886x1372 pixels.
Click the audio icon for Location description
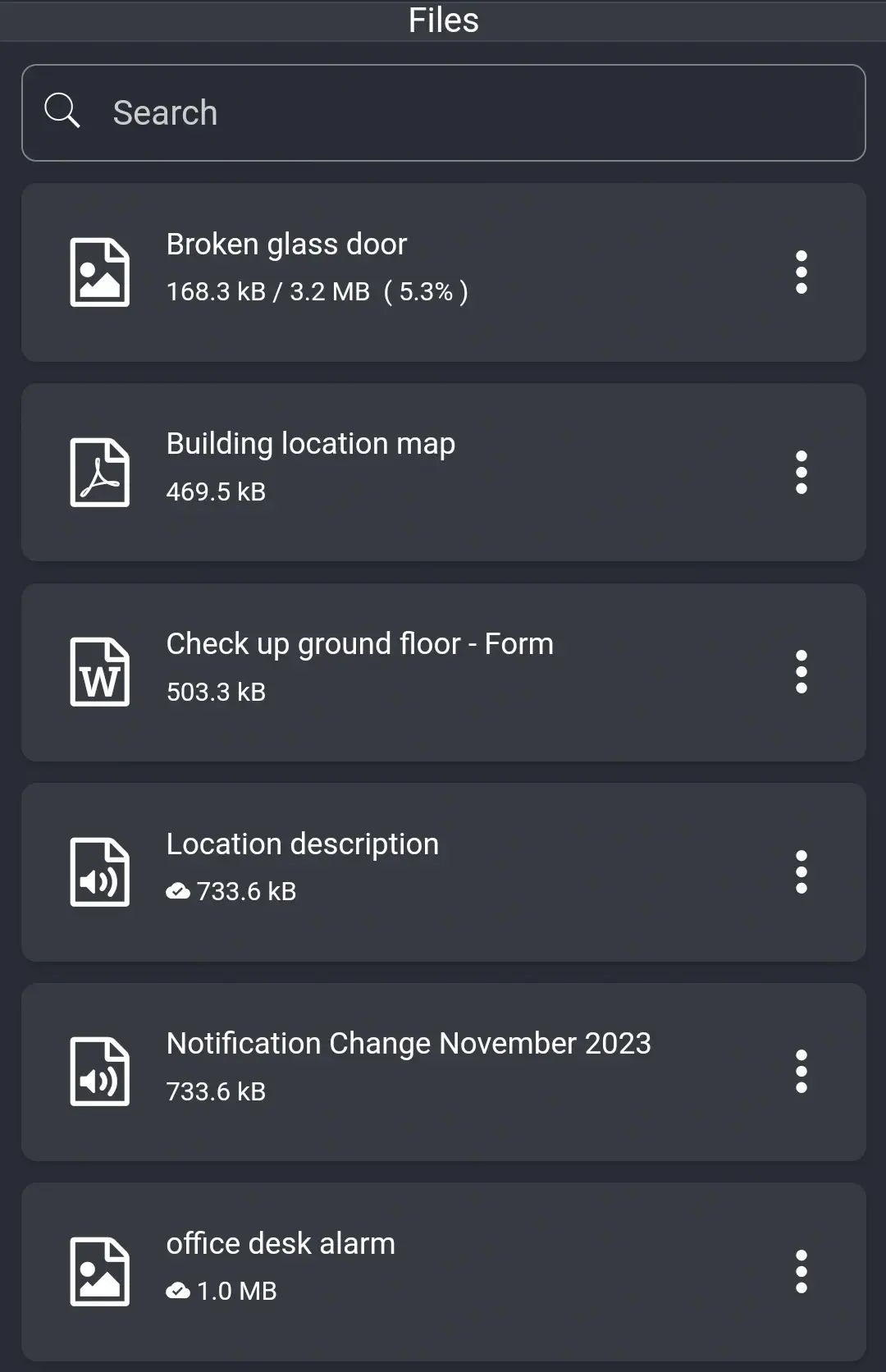point(100,871)
